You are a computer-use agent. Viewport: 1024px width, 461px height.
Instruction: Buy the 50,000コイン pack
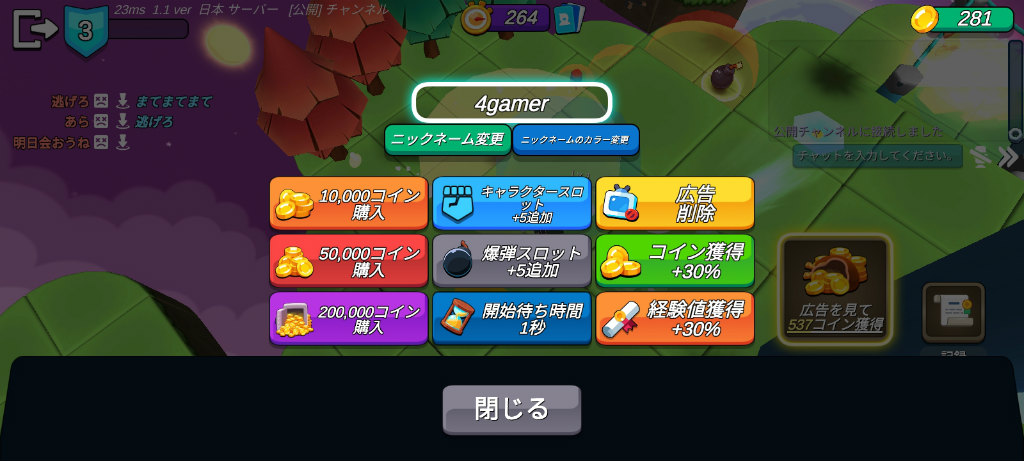click(x=349, y=261)
